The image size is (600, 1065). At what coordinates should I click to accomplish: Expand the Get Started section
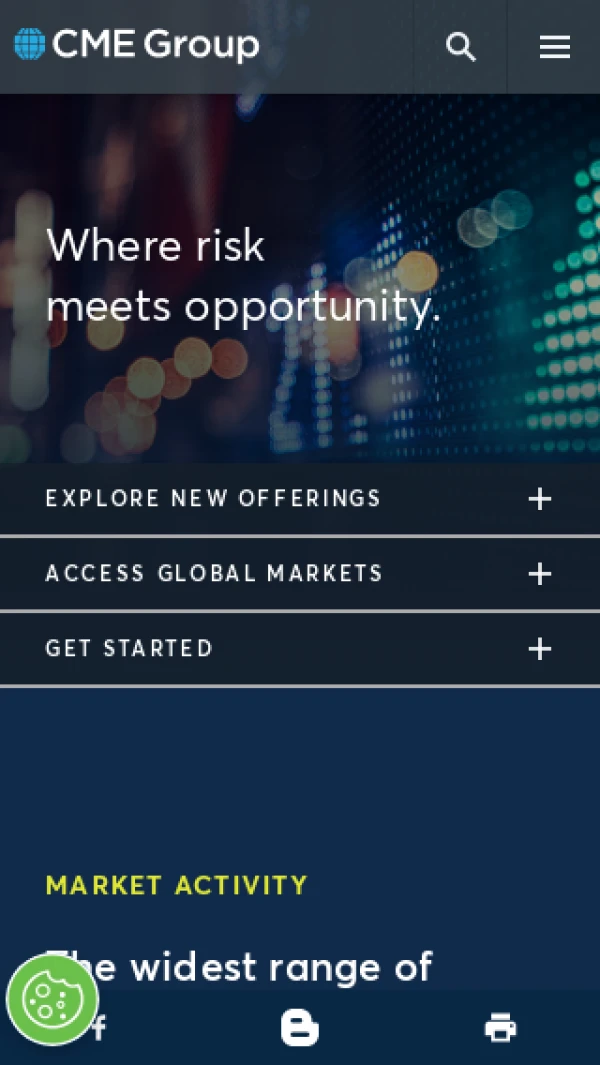(x=539, y=649)
